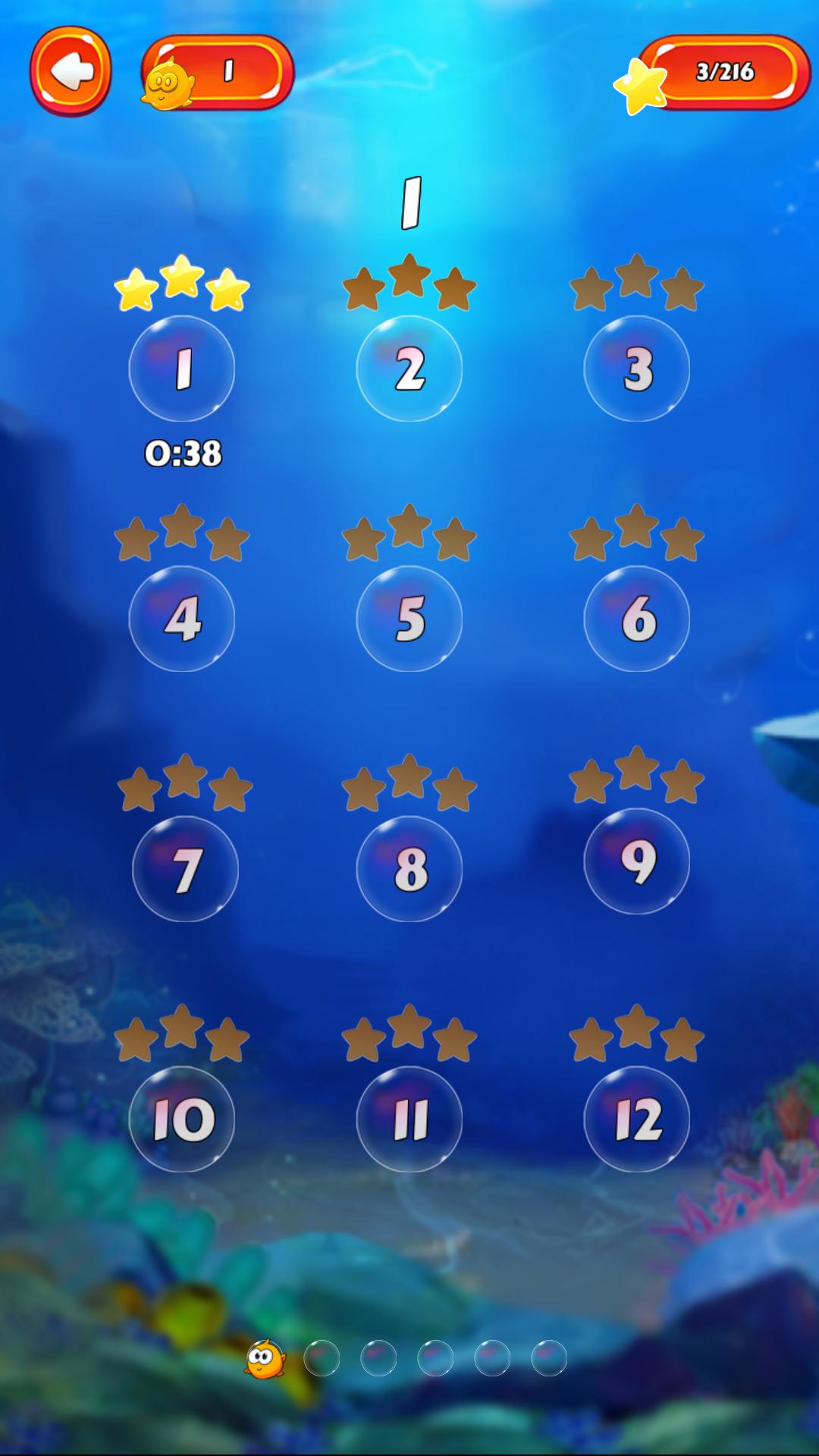This screenshot has width=819, height=1456.
Task: Start level 2 bubble
Action: pos(409,369)
